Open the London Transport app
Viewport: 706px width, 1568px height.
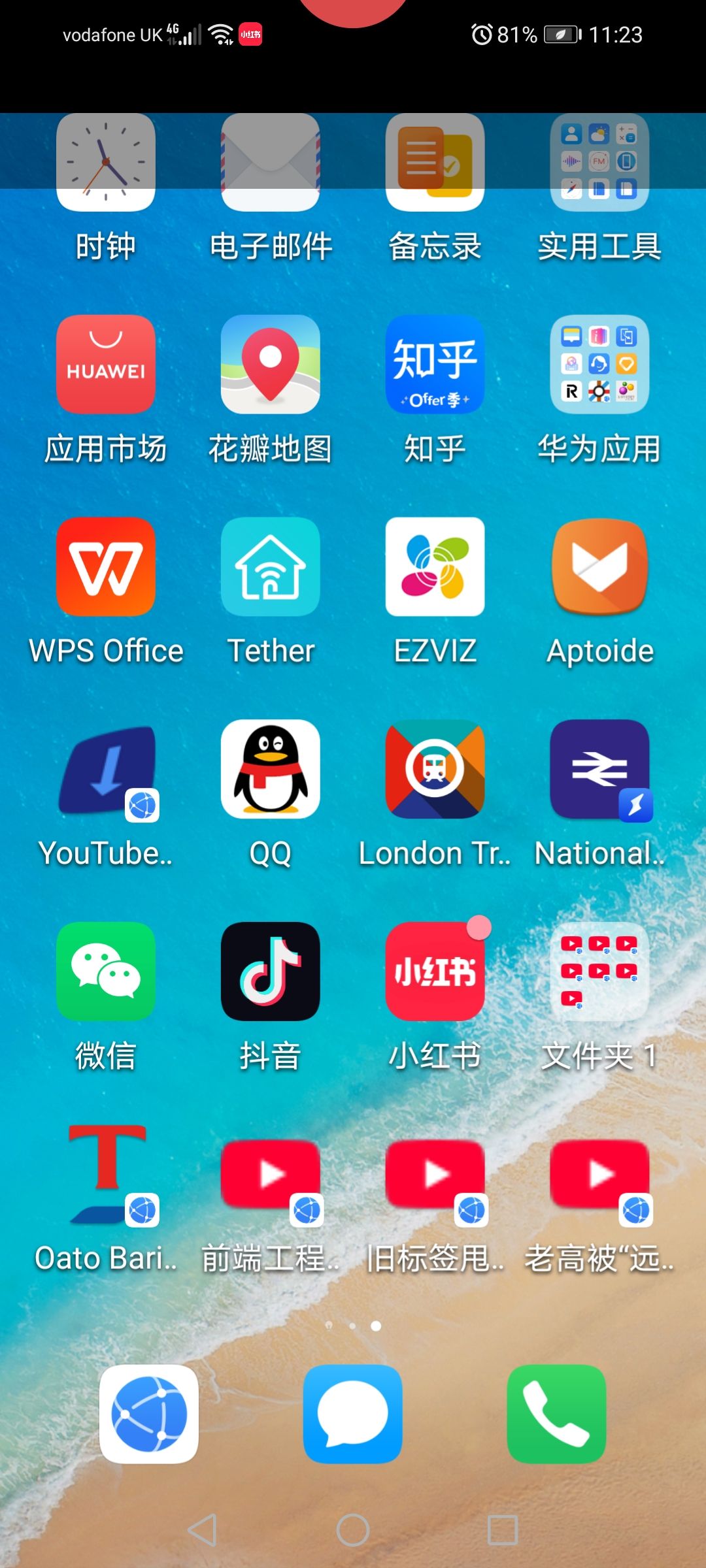pyautogui.click(x=435, y=769)
